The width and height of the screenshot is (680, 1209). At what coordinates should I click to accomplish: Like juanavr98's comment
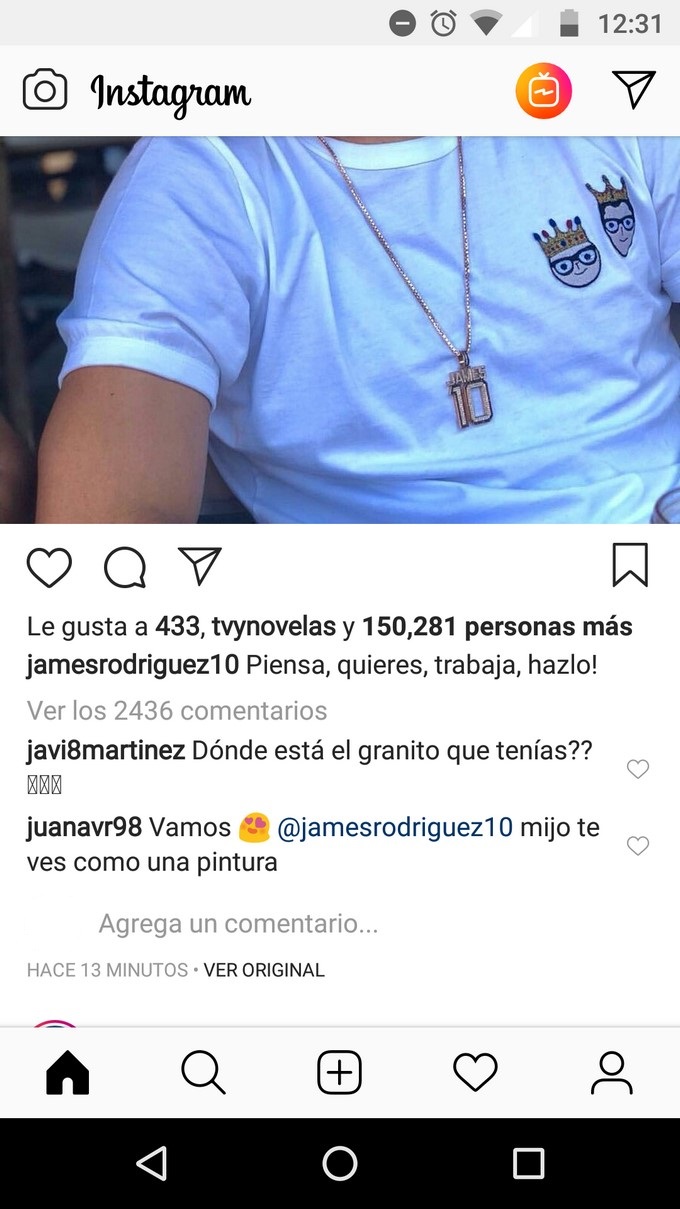point(637,846)
